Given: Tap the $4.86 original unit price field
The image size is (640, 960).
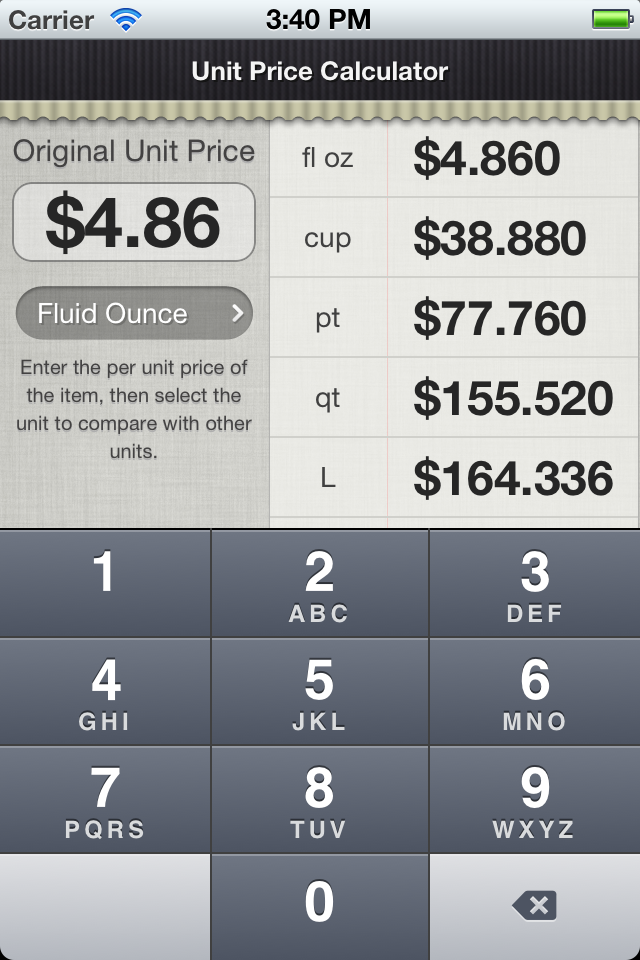Looking at the screenshot, I should (x=134, y=222).
